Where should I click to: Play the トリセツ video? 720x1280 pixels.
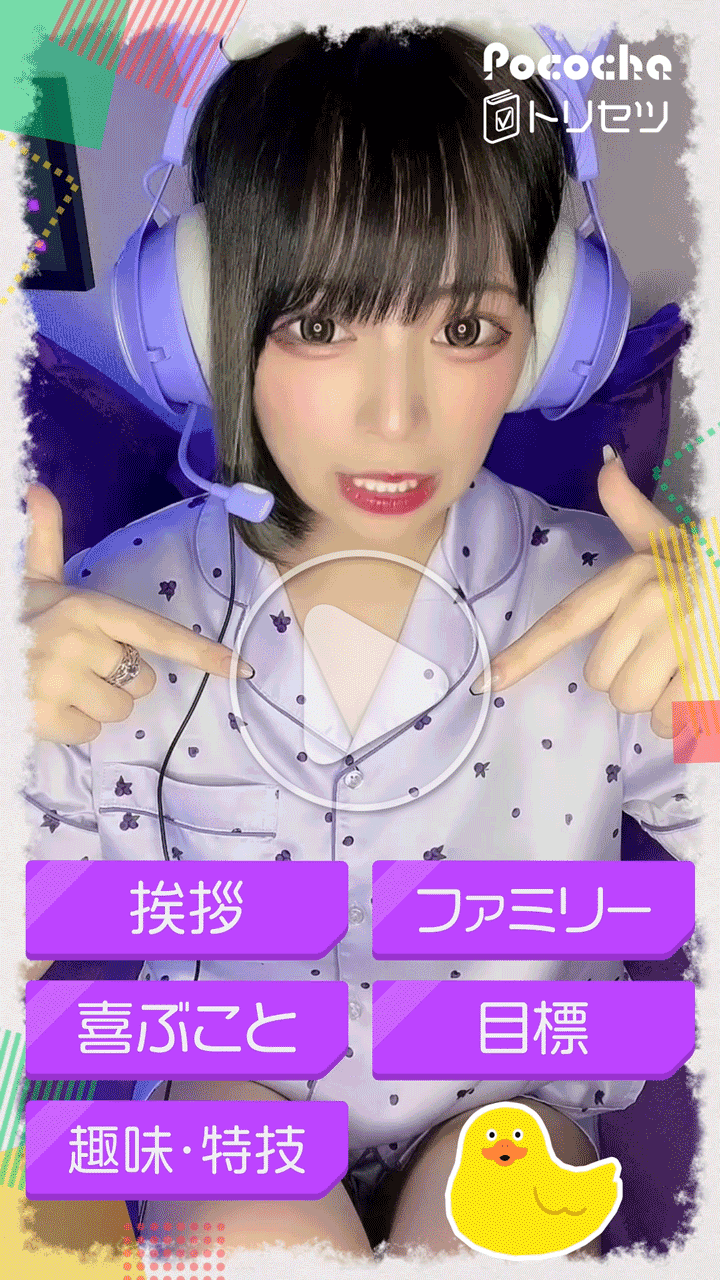coord(360,680)
